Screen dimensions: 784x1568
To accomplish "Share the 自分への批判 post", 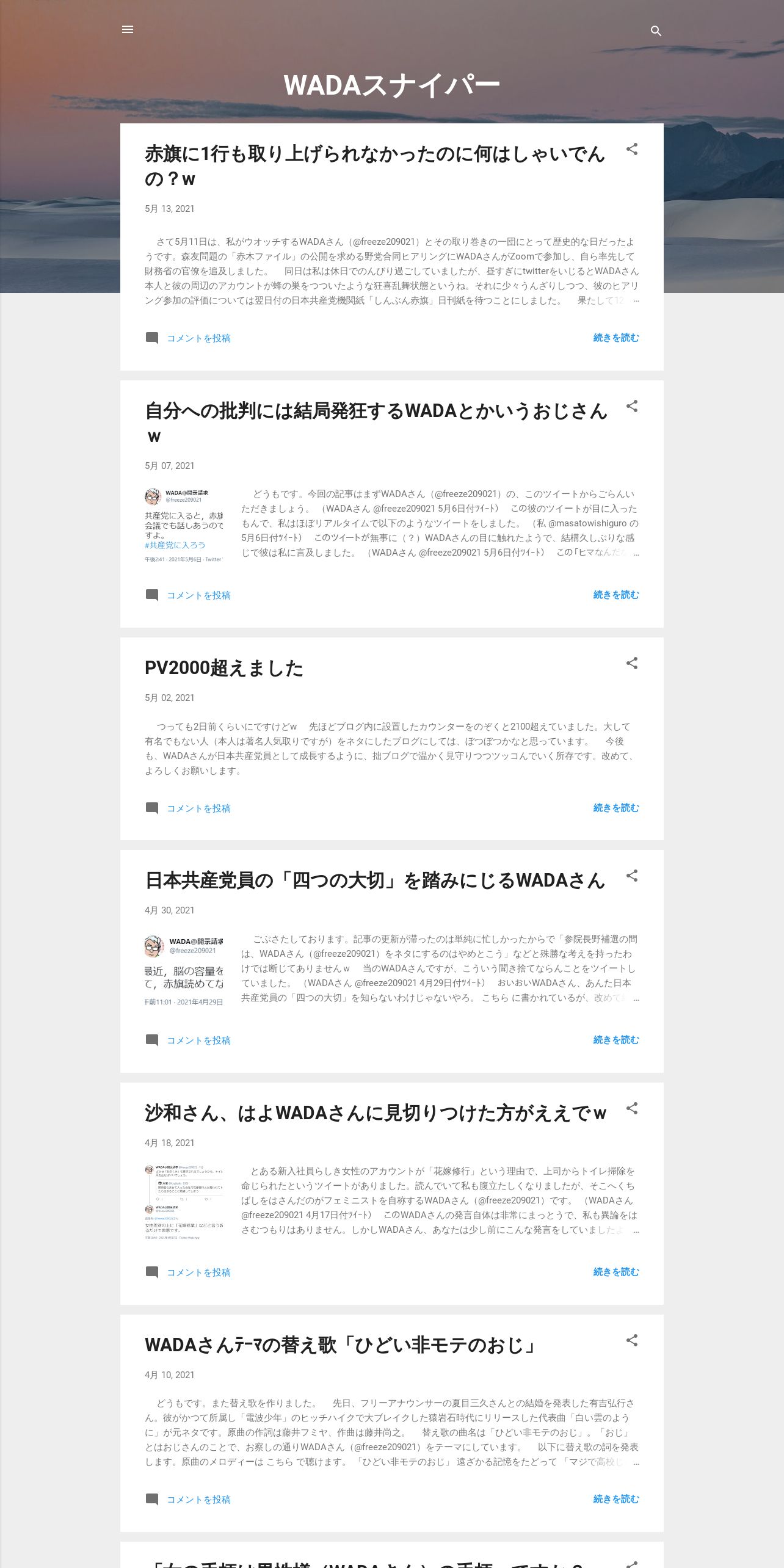I will point(632,407).
